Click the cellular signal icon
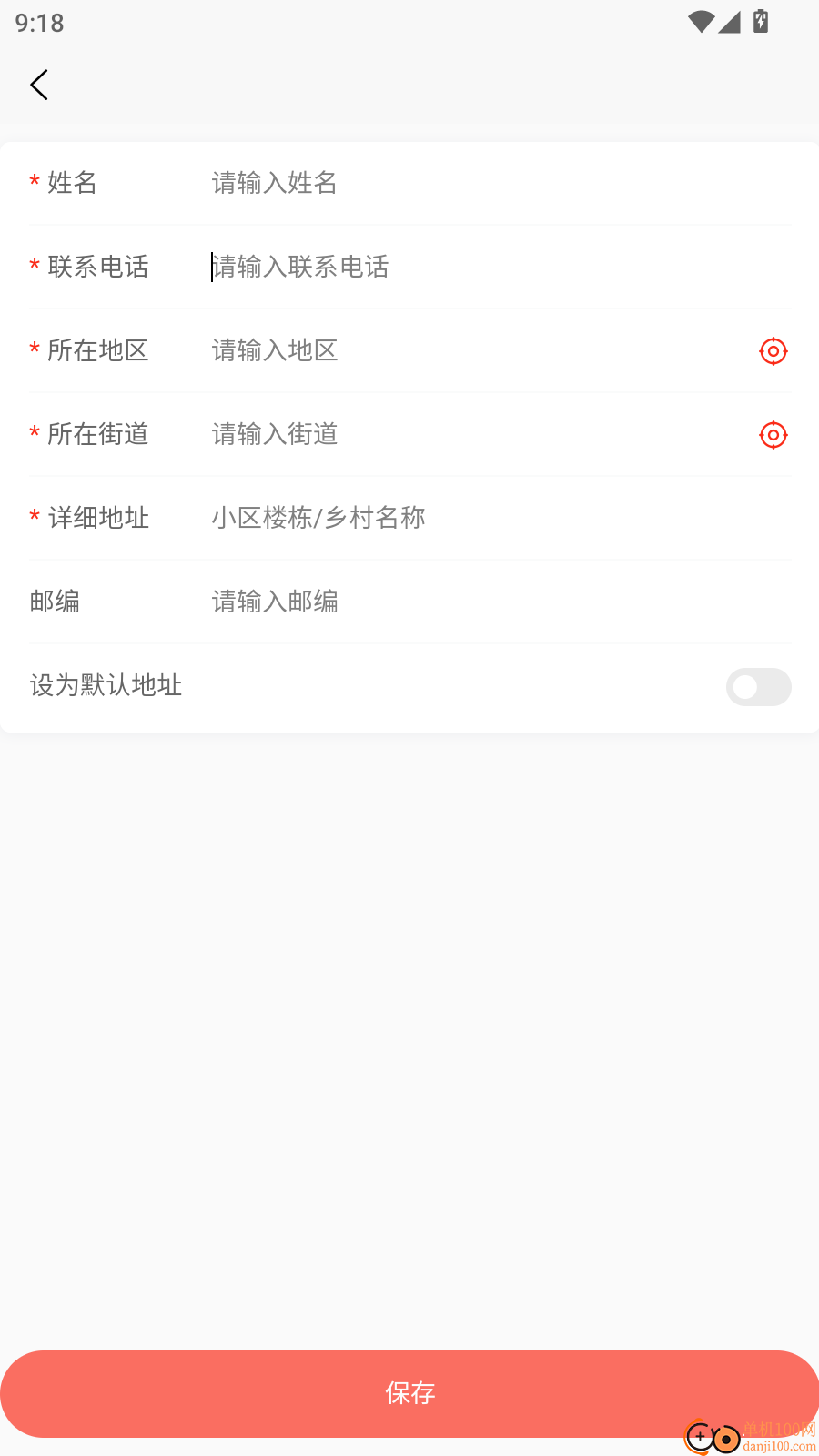Viewport: 819px width, 1456px height. pos(730,21)
